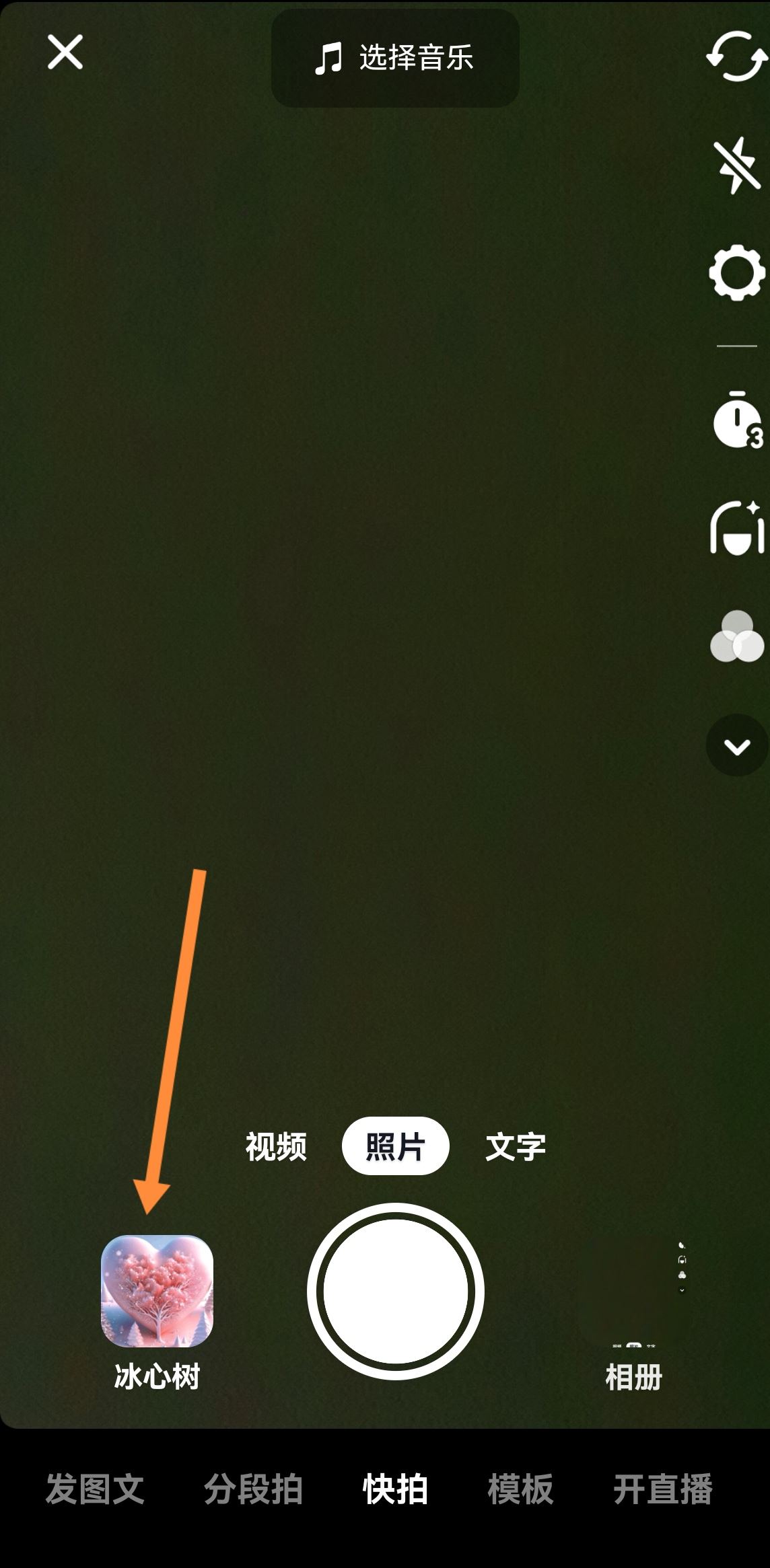
Task: Switch capture mode to 视频
Action: click(x=277, y=1148)
